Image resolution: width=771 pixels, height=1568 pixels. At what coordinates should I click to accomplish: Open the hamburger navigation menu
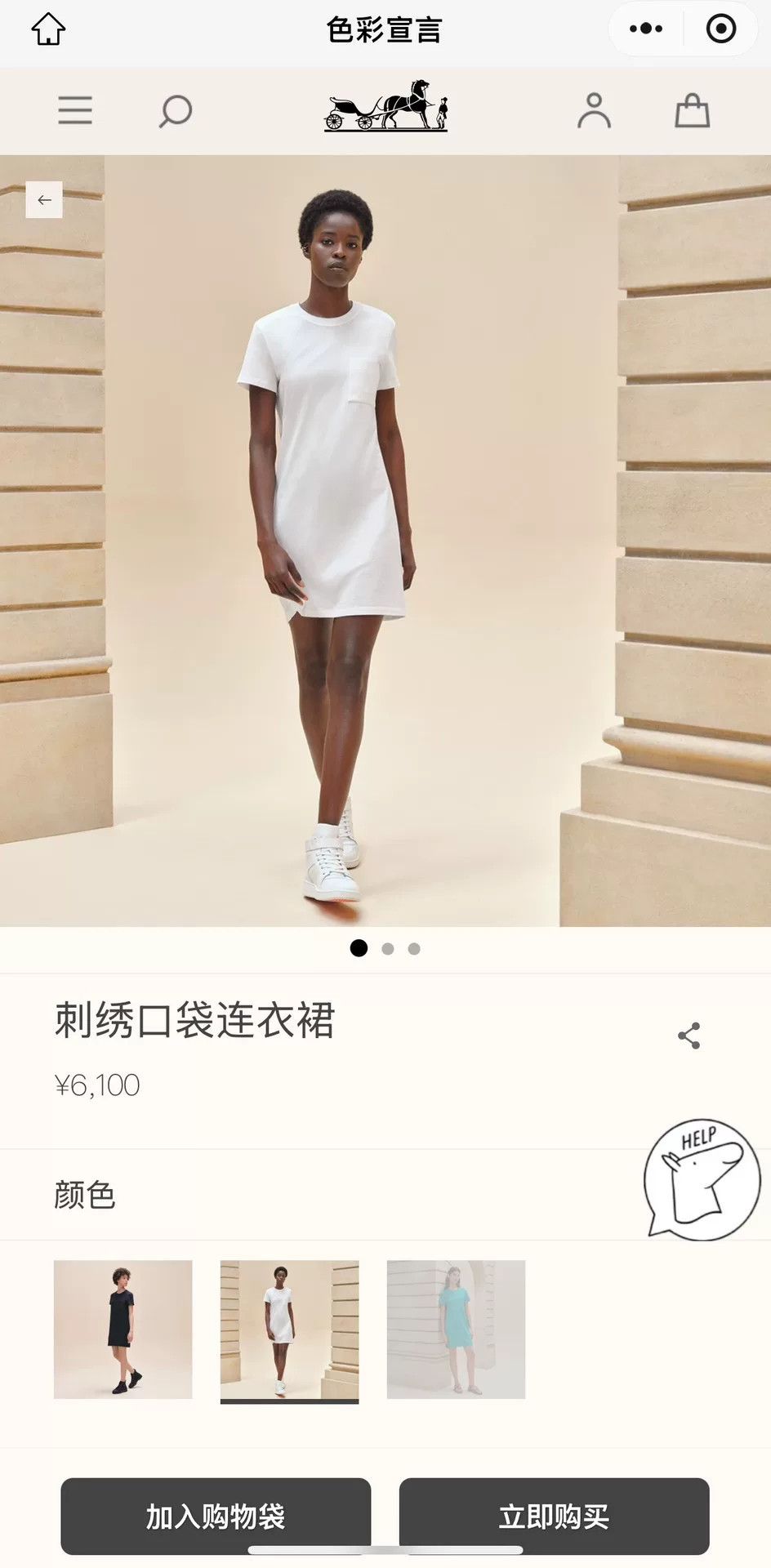[x=75, y=110]
